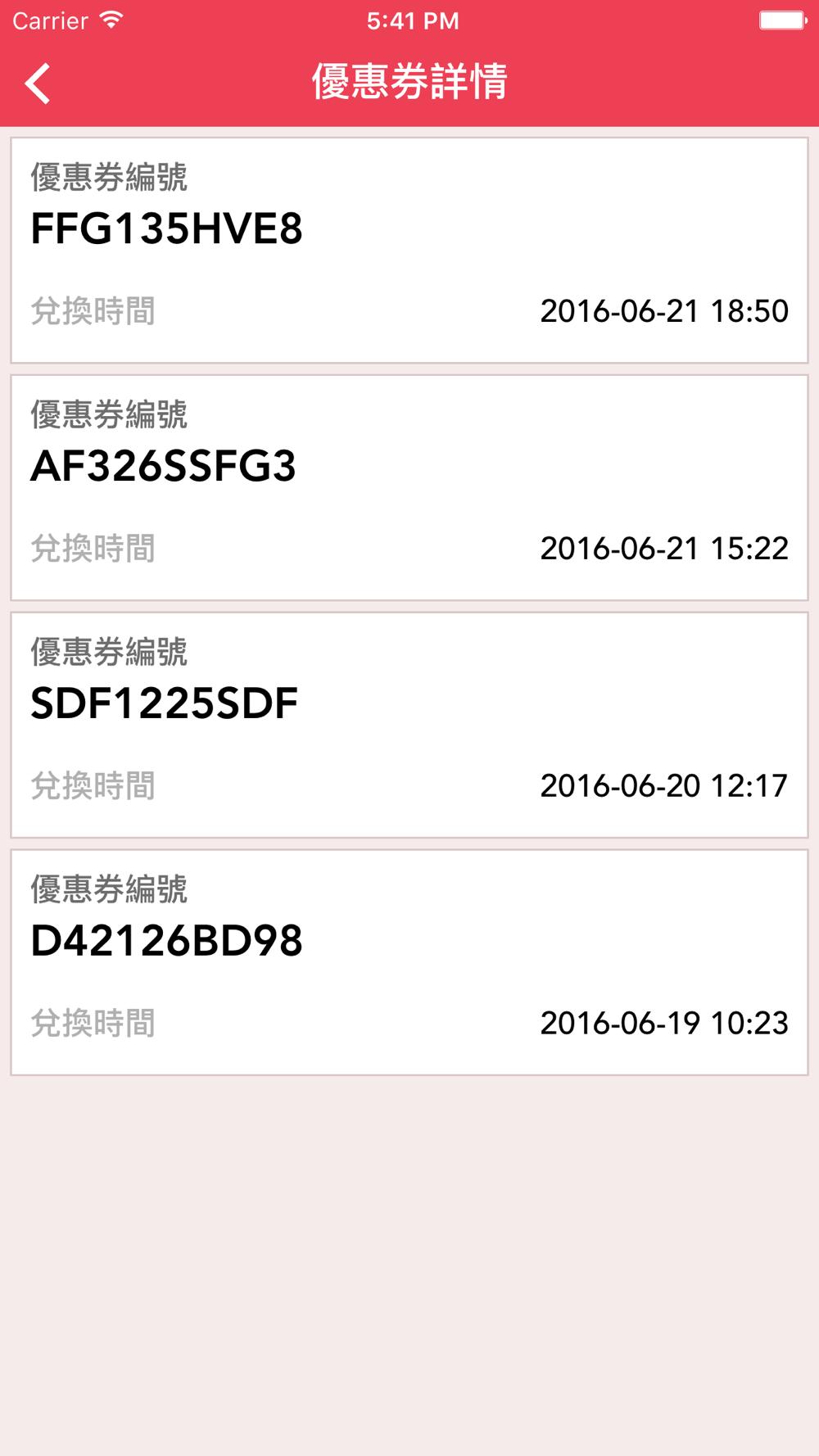View coupon card D42126BD98
Image resolution: width=819 pixels, height=1456 pixels.
pos(409,962)
